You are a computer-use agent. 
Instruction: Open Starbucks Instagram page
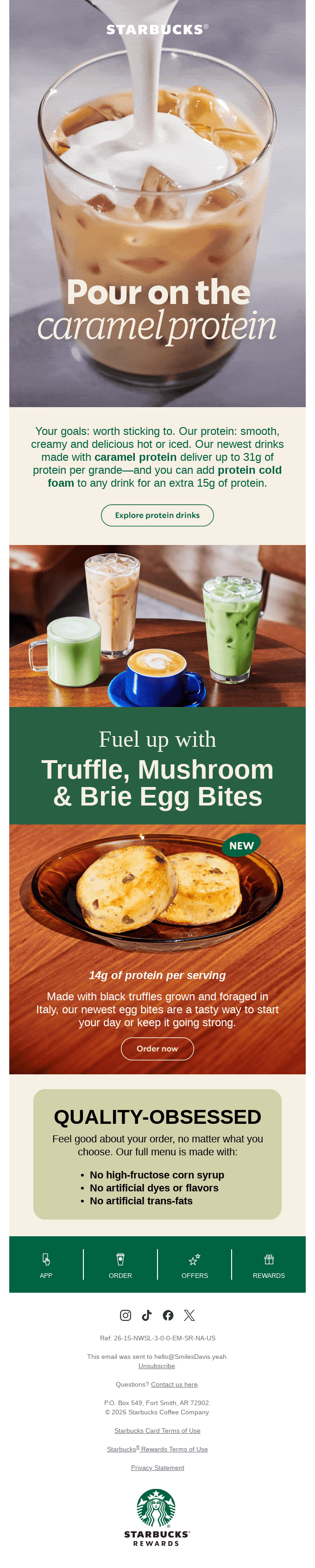pos(126,1315)
